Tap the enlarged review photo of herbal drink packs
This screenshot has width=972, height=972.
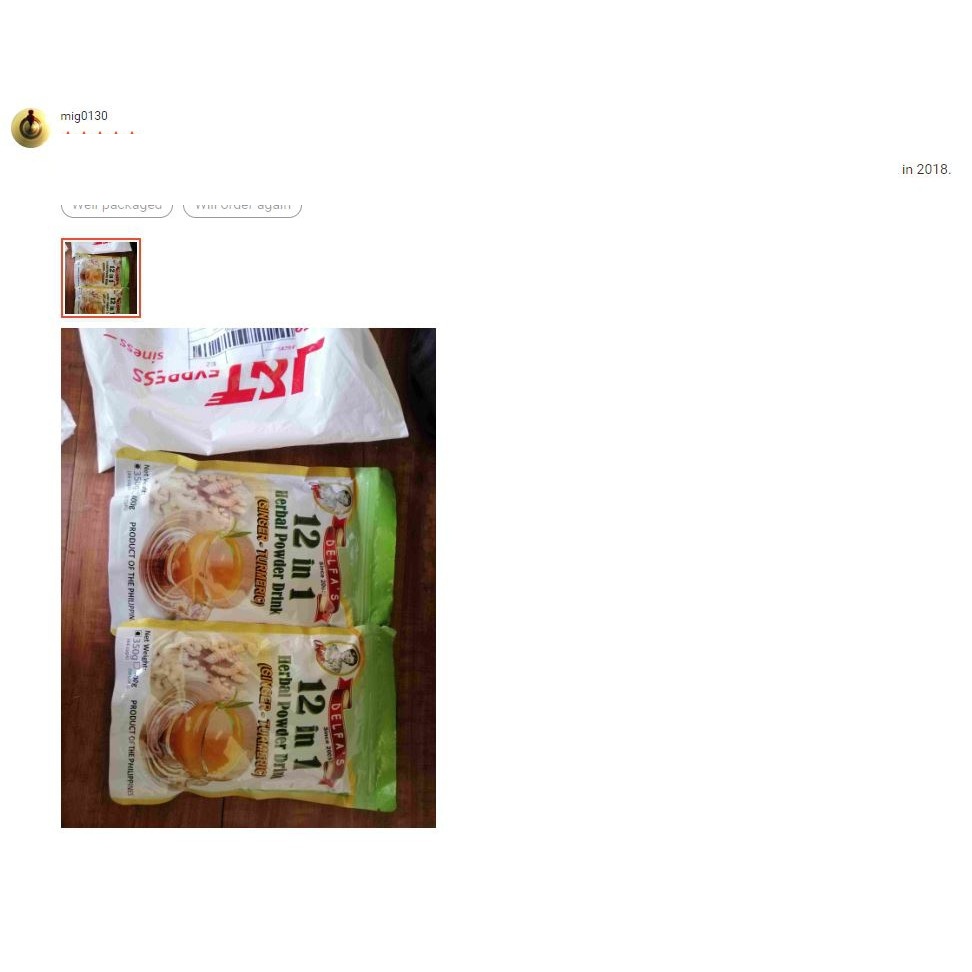click(248, 577)
